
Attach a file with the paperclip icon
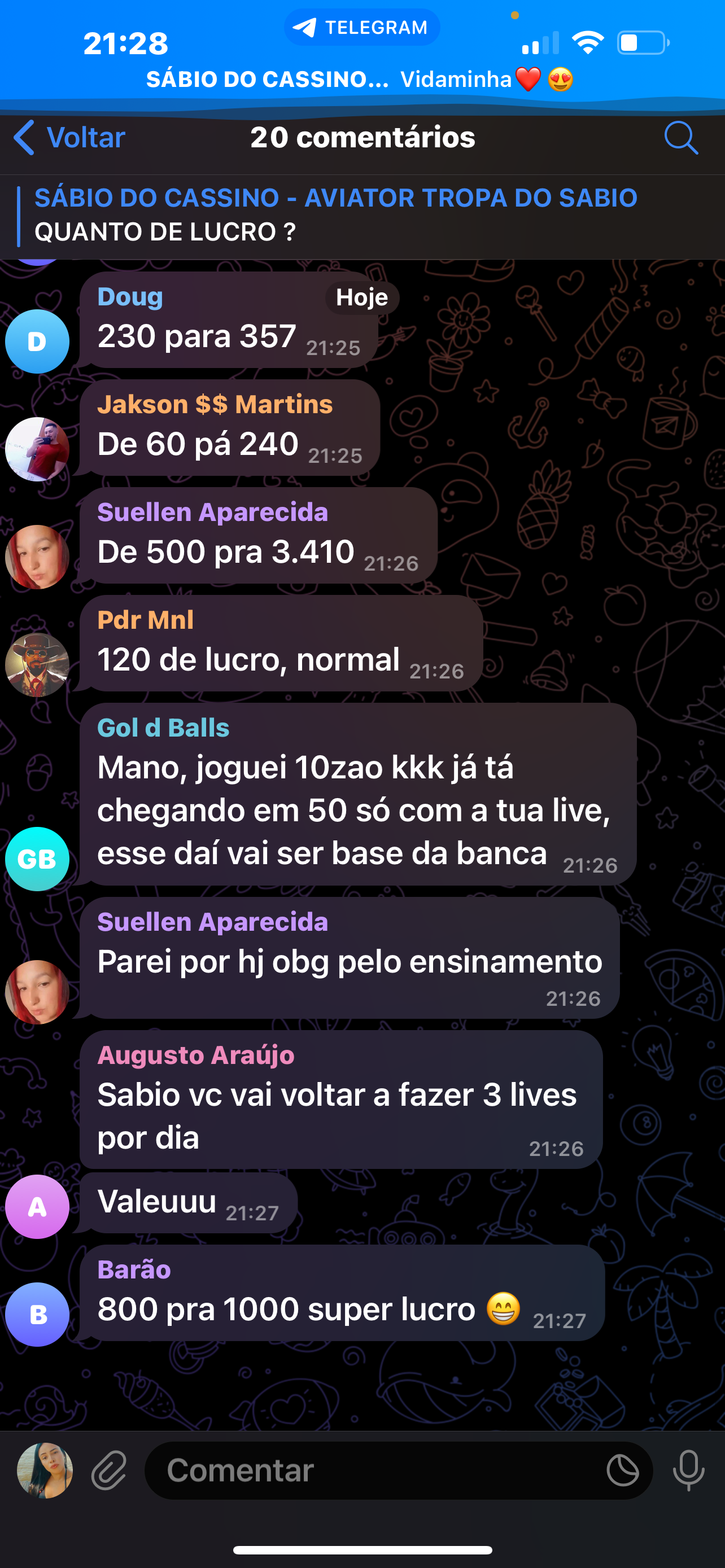[x=109, y=1470]
